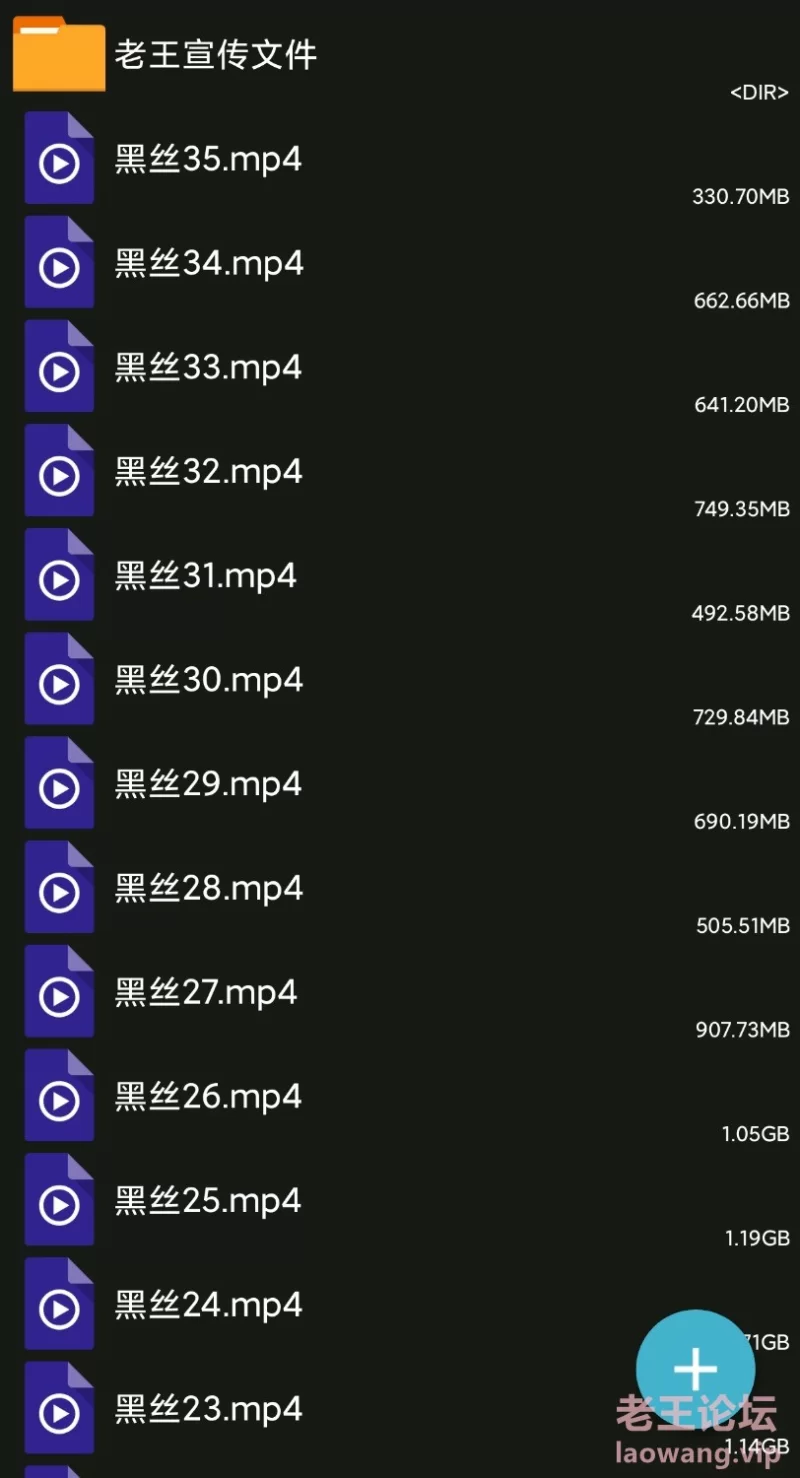800x1478 pixels.
Task: Play the video 黑丝34.mp4
Action: pyautogui.click(x=400, y=262)
